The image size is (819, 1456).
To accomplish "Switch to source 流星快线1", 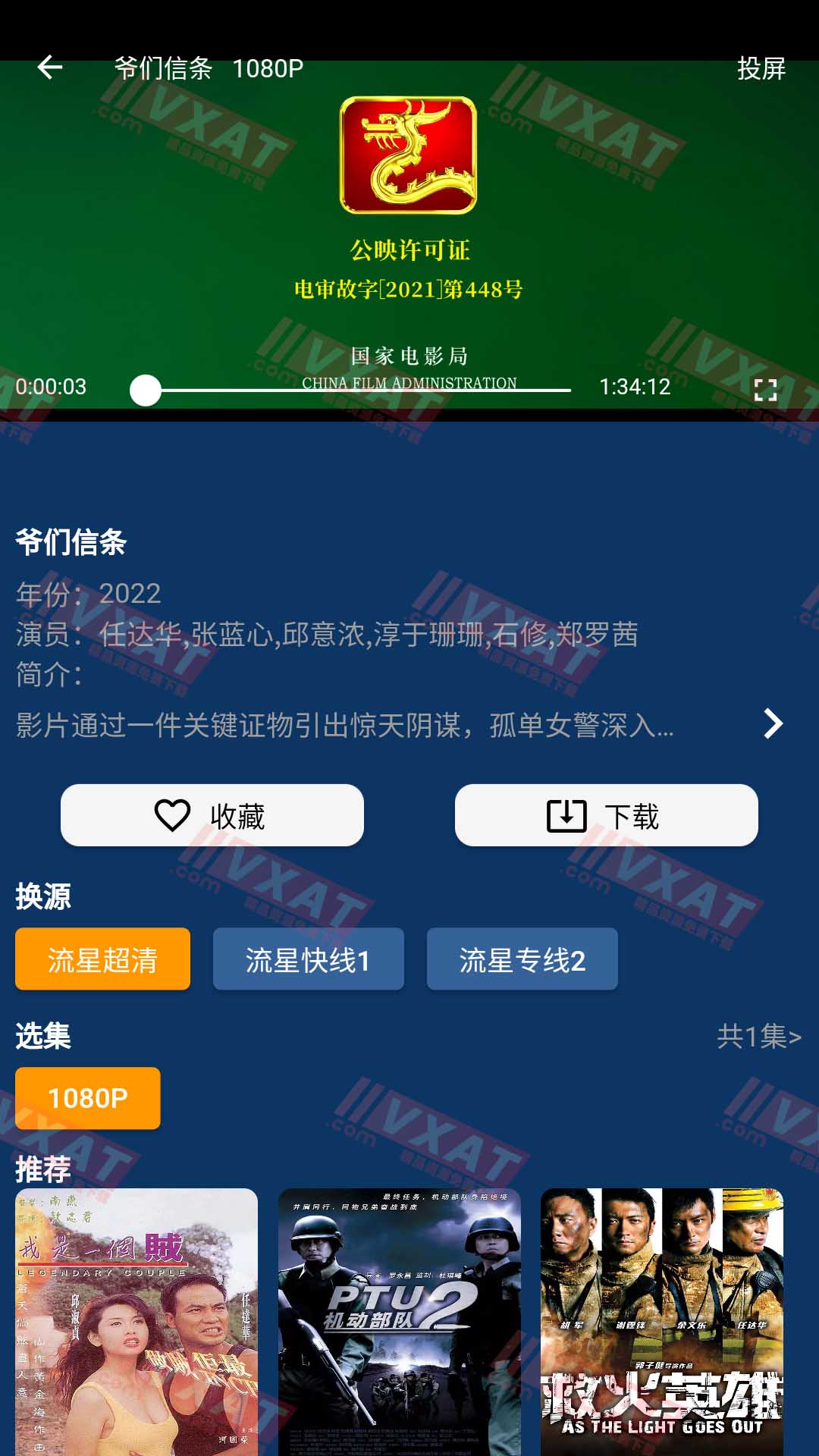I will point(308,959).
